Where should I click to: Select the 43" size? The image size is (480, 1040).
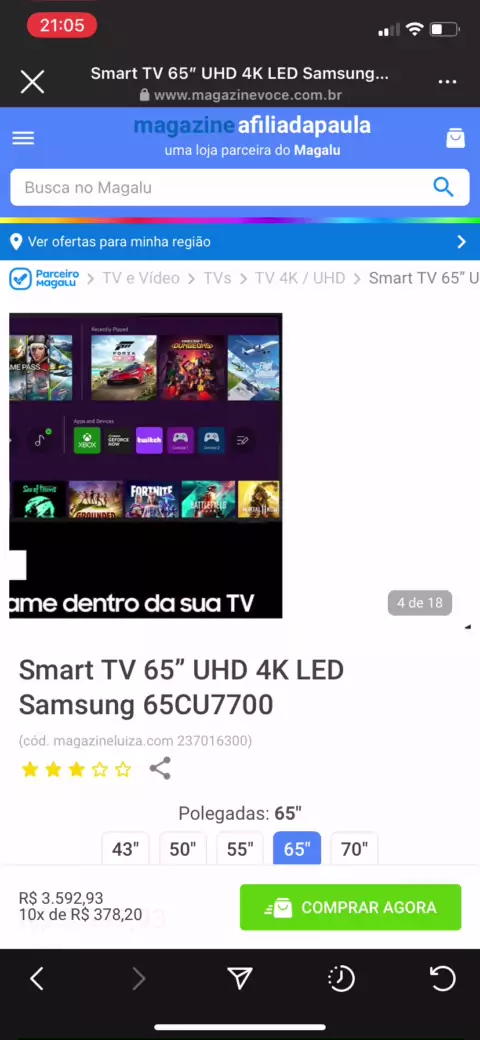coord(125,849)
